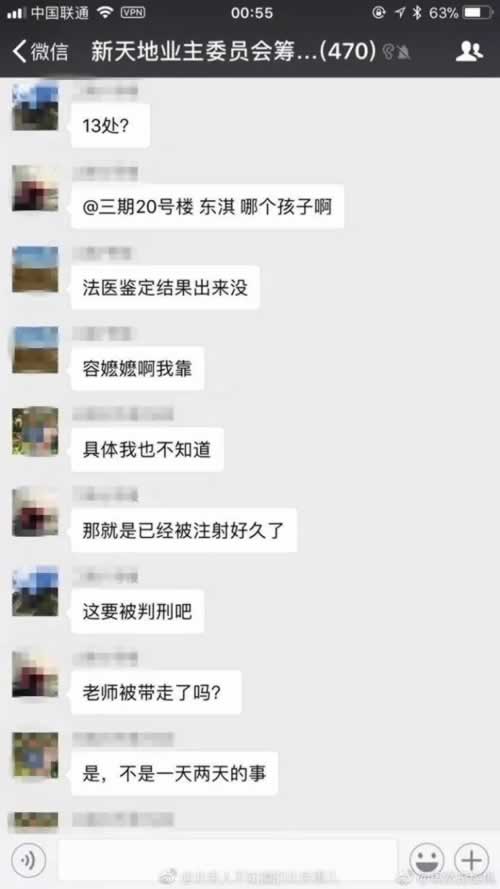The height and width of the screenshot is (889, 500).
Task: Go back to the 微信 chat list
Action: coord(40,52)
